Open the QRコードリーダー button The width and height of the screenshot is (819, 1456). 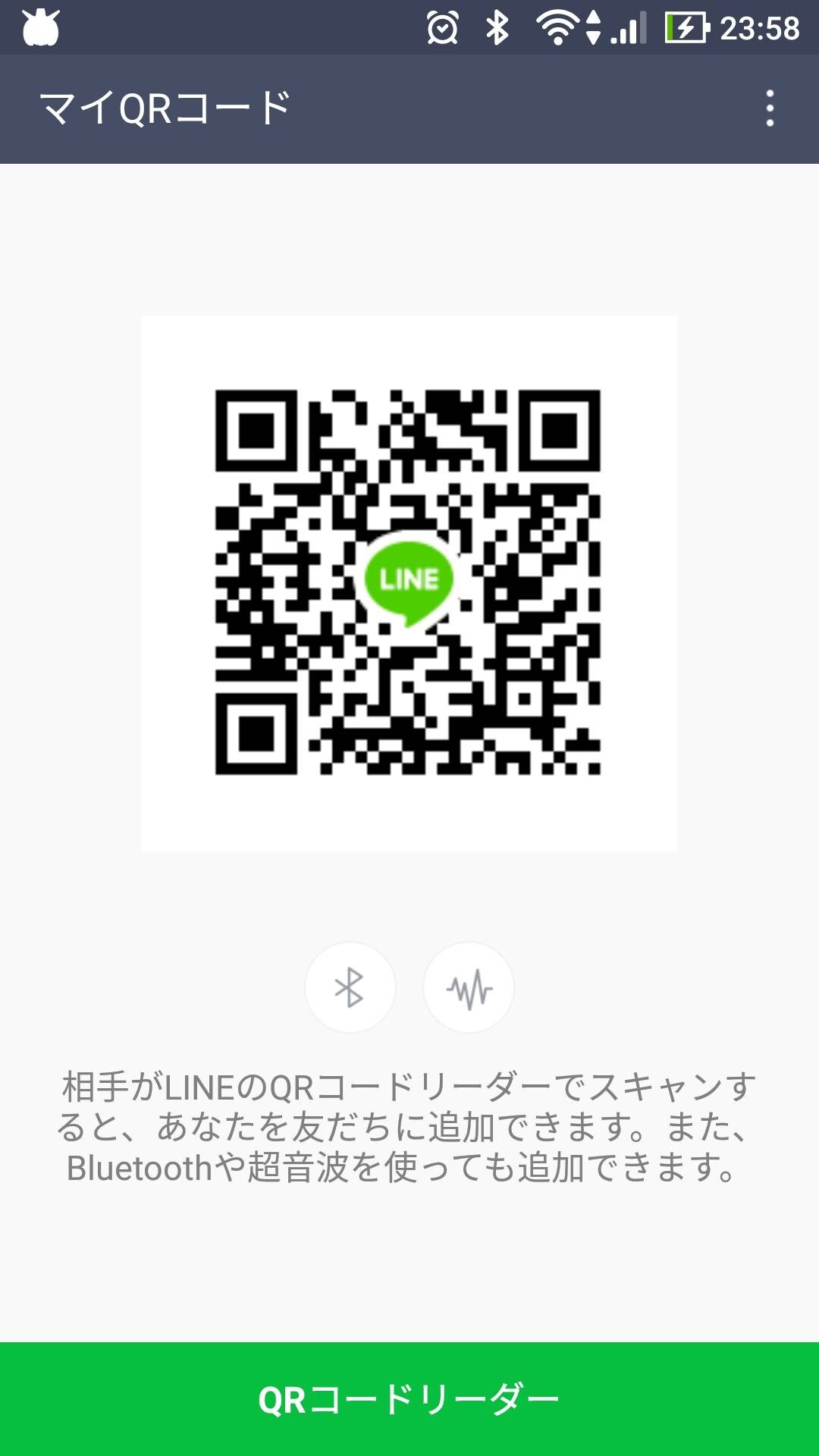(x=409, y=1399)
